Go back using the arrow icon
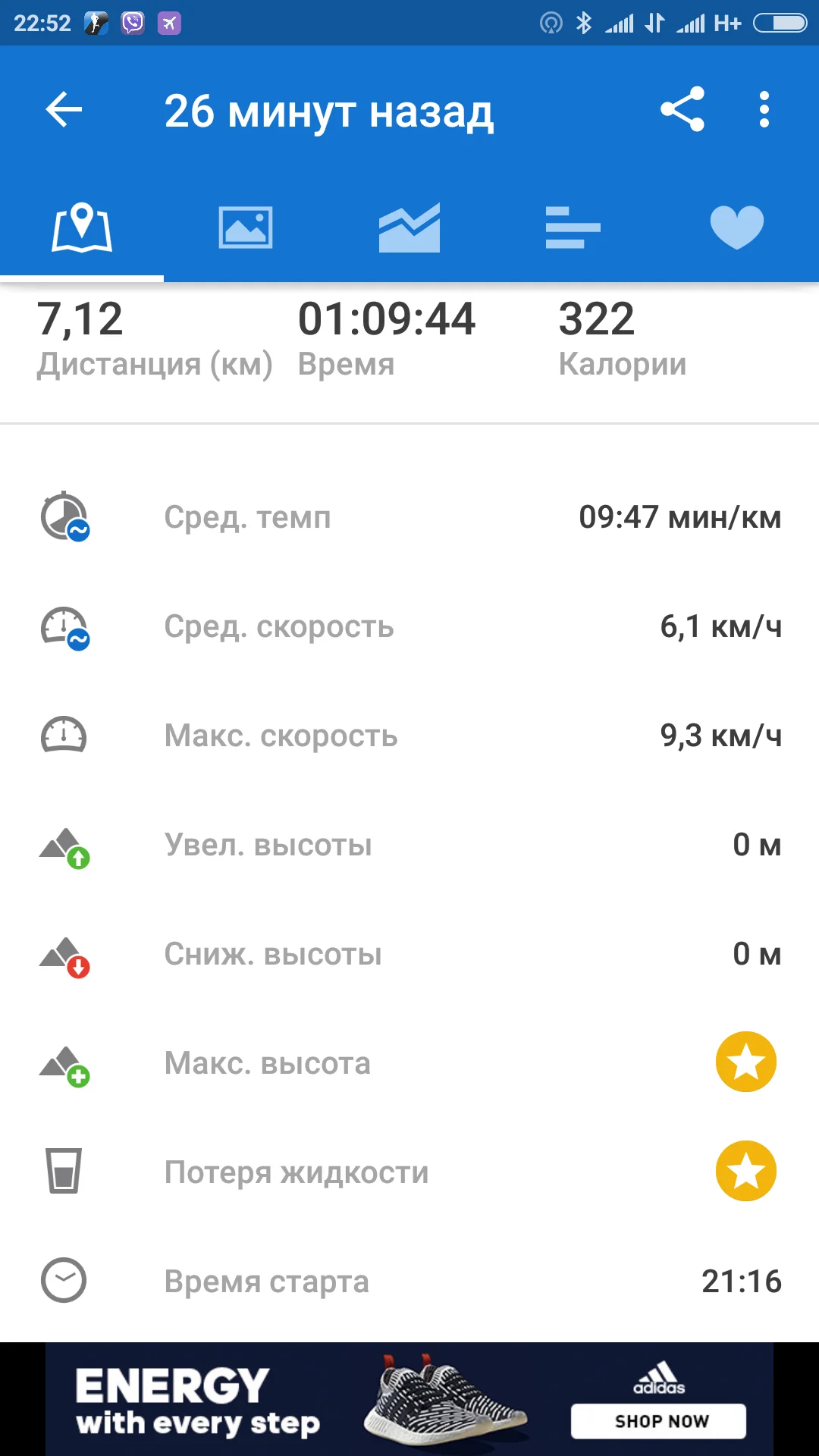The height and width of the screenshot is (1456, 819). 64,110
